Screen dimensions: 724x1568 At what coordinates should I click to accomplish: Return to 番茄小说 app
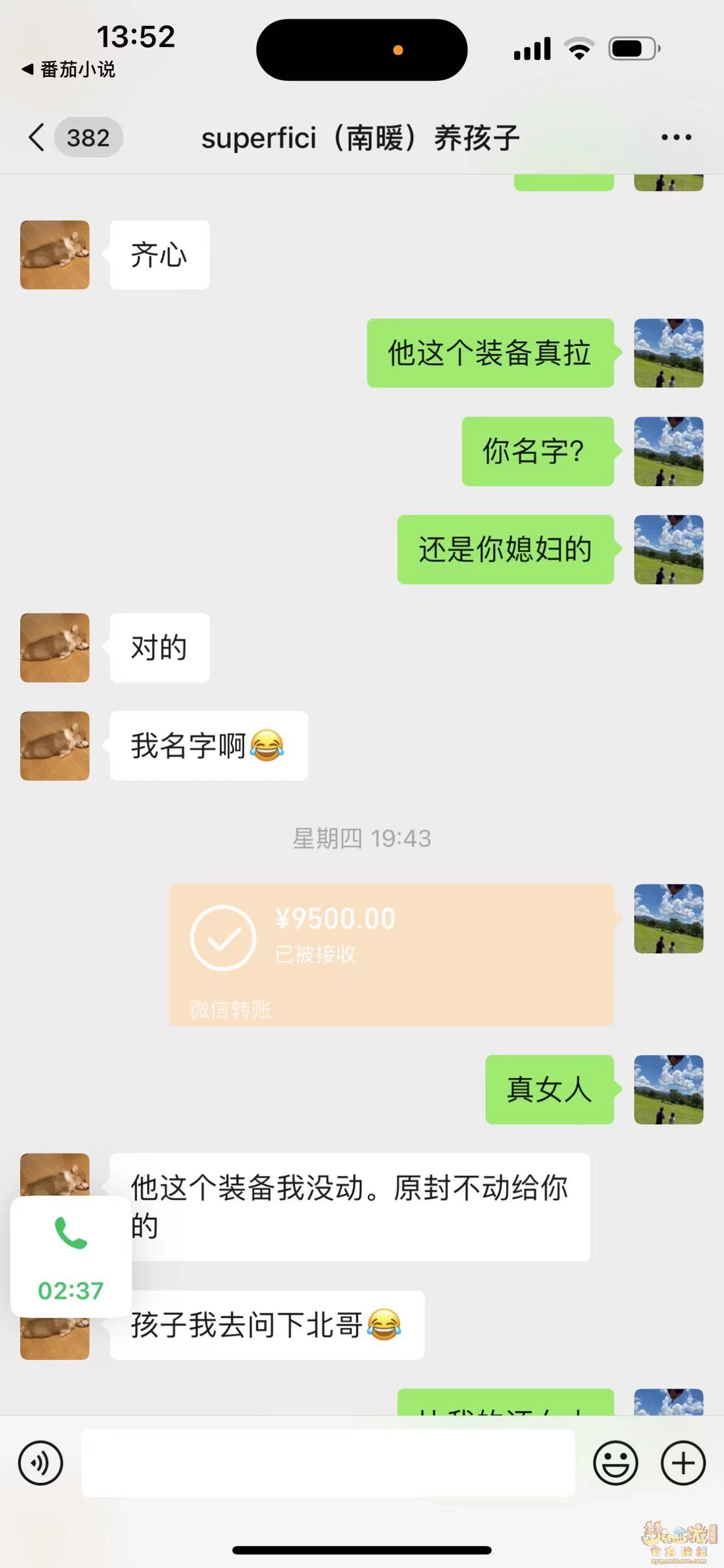(68, 70)
